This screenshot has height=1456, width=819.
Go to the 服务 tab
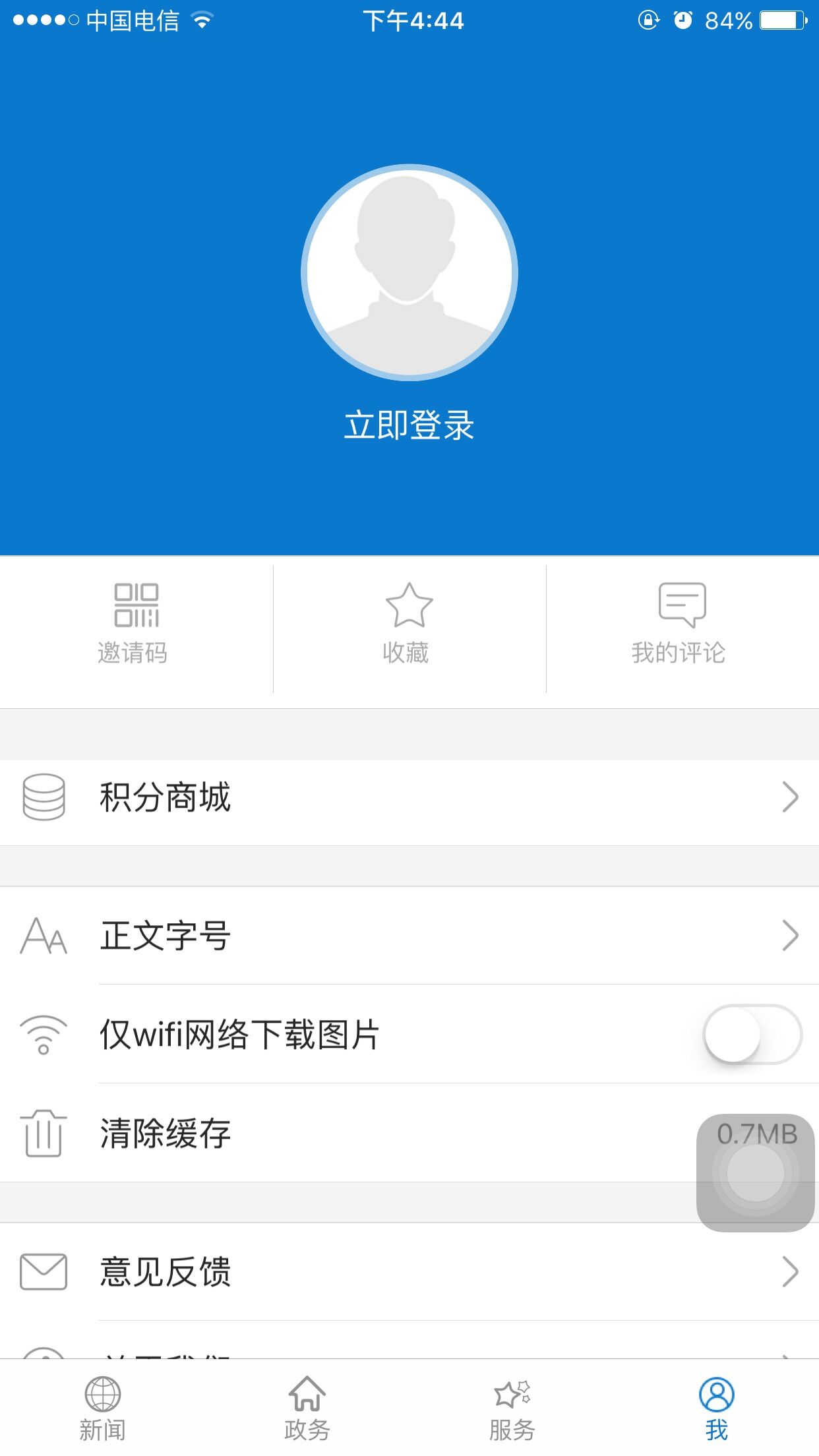tap(512, 1409)
